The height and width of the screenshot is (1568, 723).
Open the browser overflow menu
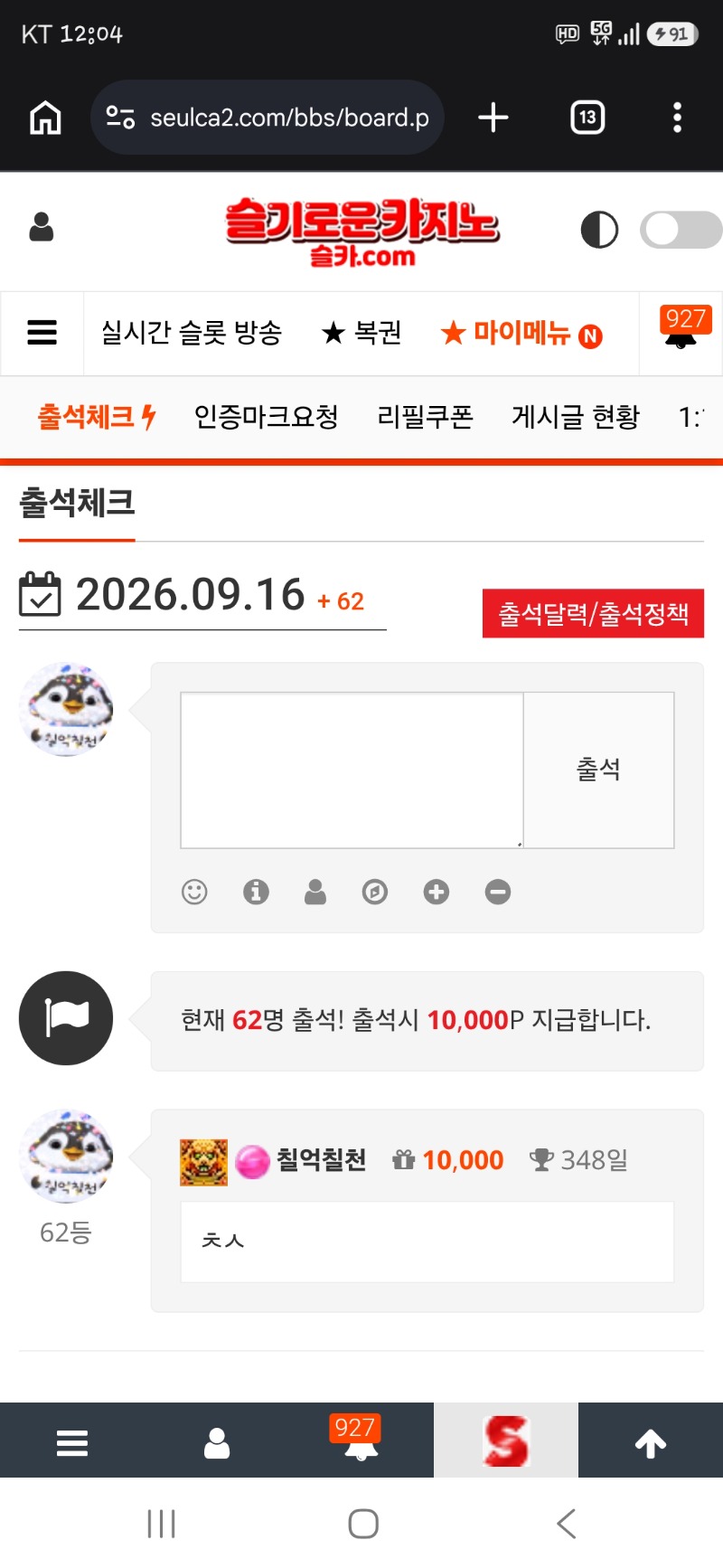click(677, 118)
